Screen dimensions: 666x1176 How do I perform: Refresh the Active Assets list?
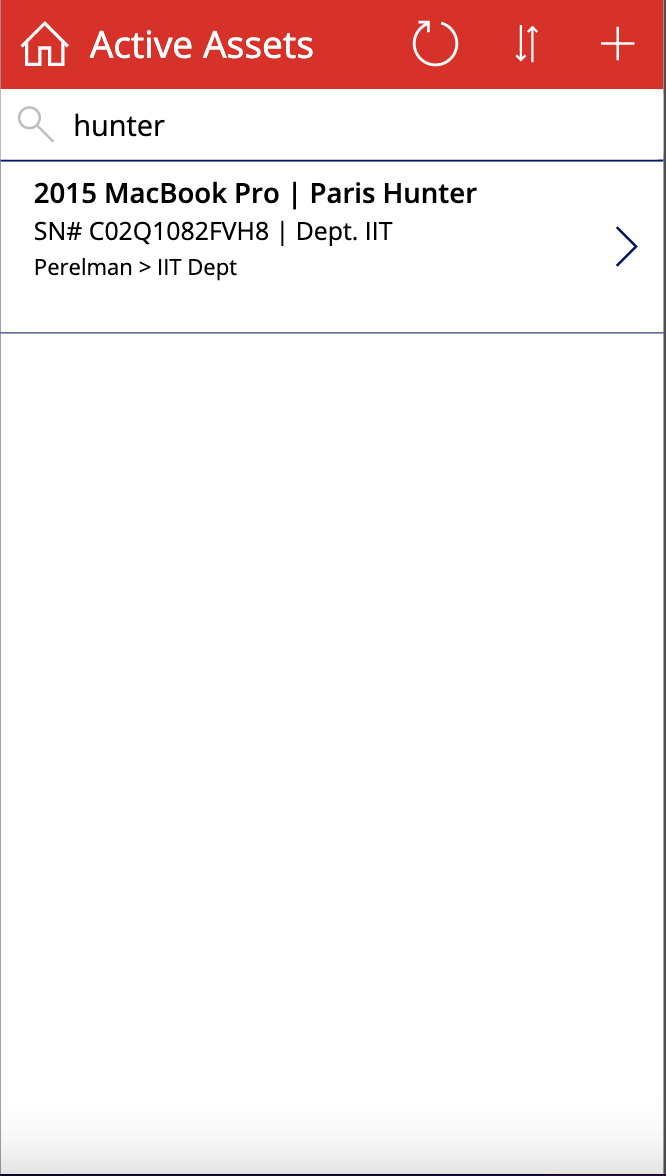[x=435, y=44]
